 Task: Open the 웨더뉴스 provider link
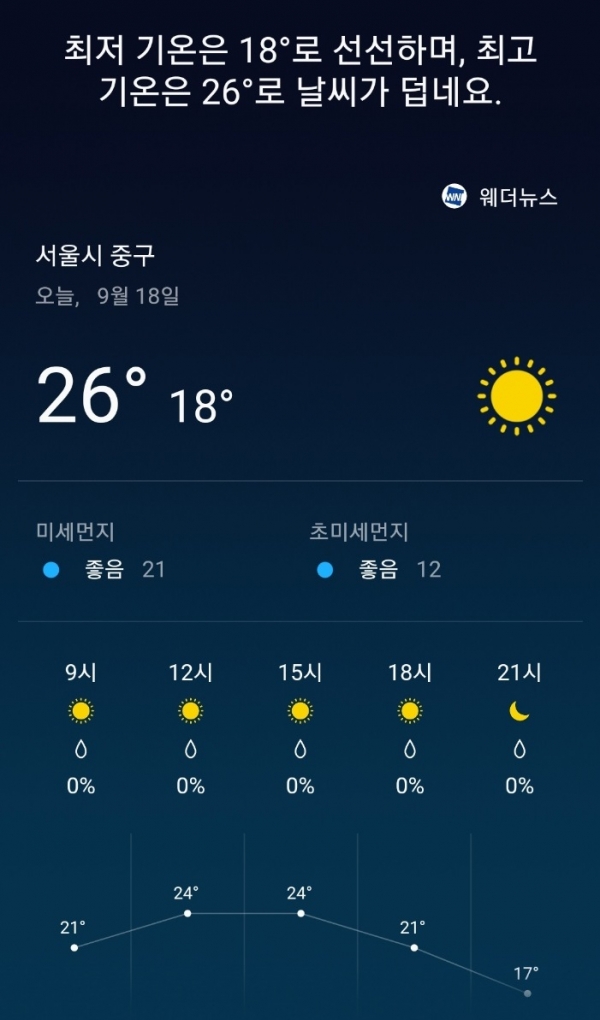click(x=500, y=196)
